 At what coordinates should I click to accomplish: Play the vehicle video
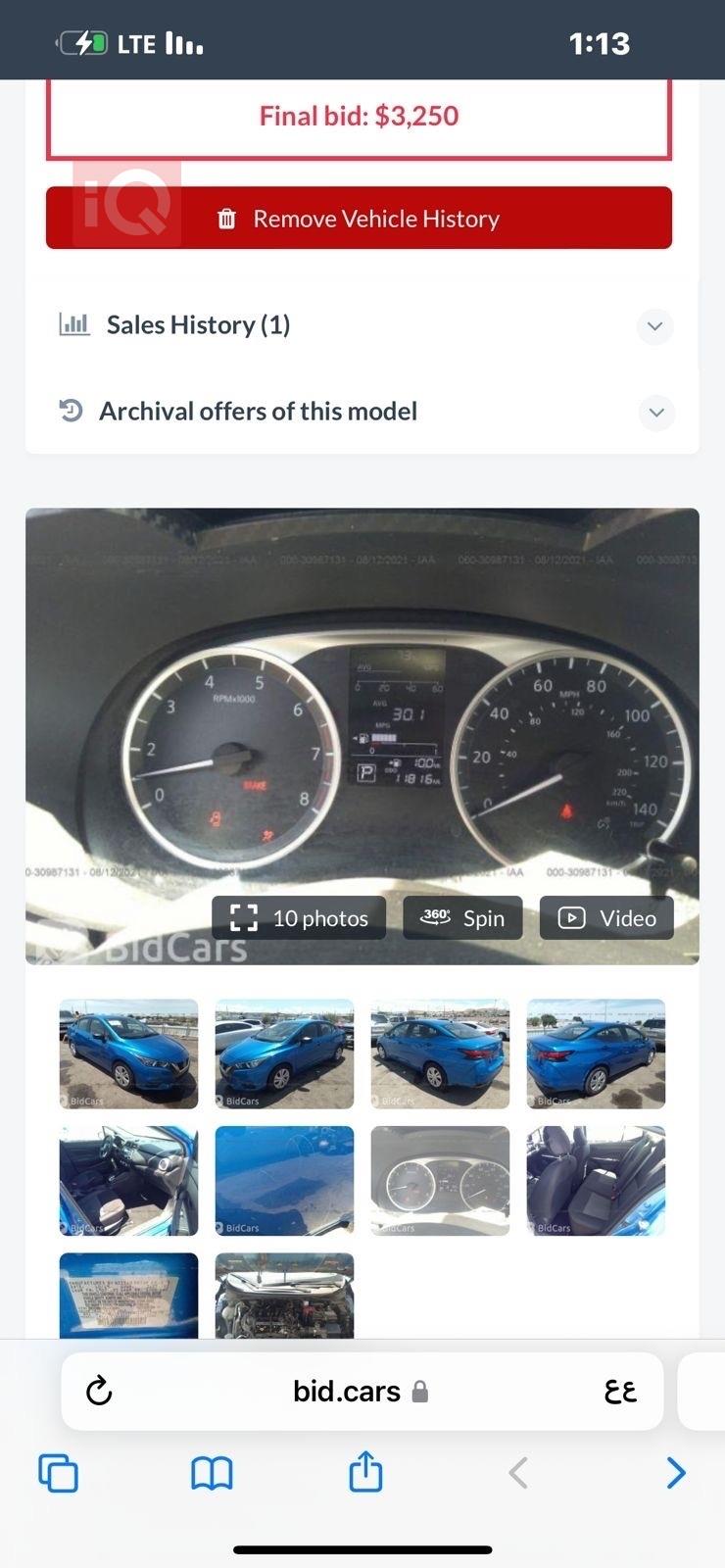(x=606, y=918)
